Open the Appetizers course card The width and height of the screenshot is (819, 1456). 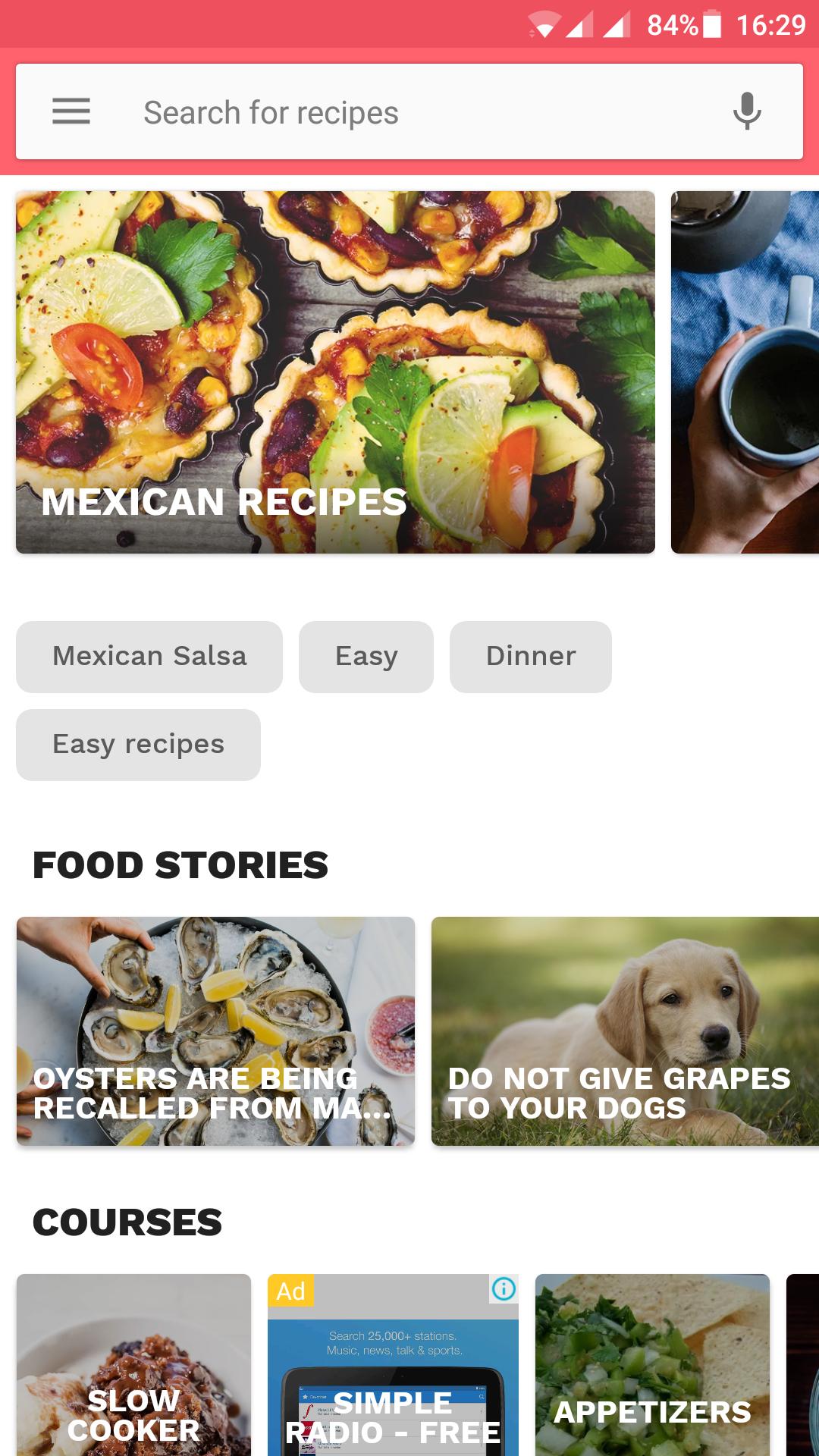coord(652,1365)
